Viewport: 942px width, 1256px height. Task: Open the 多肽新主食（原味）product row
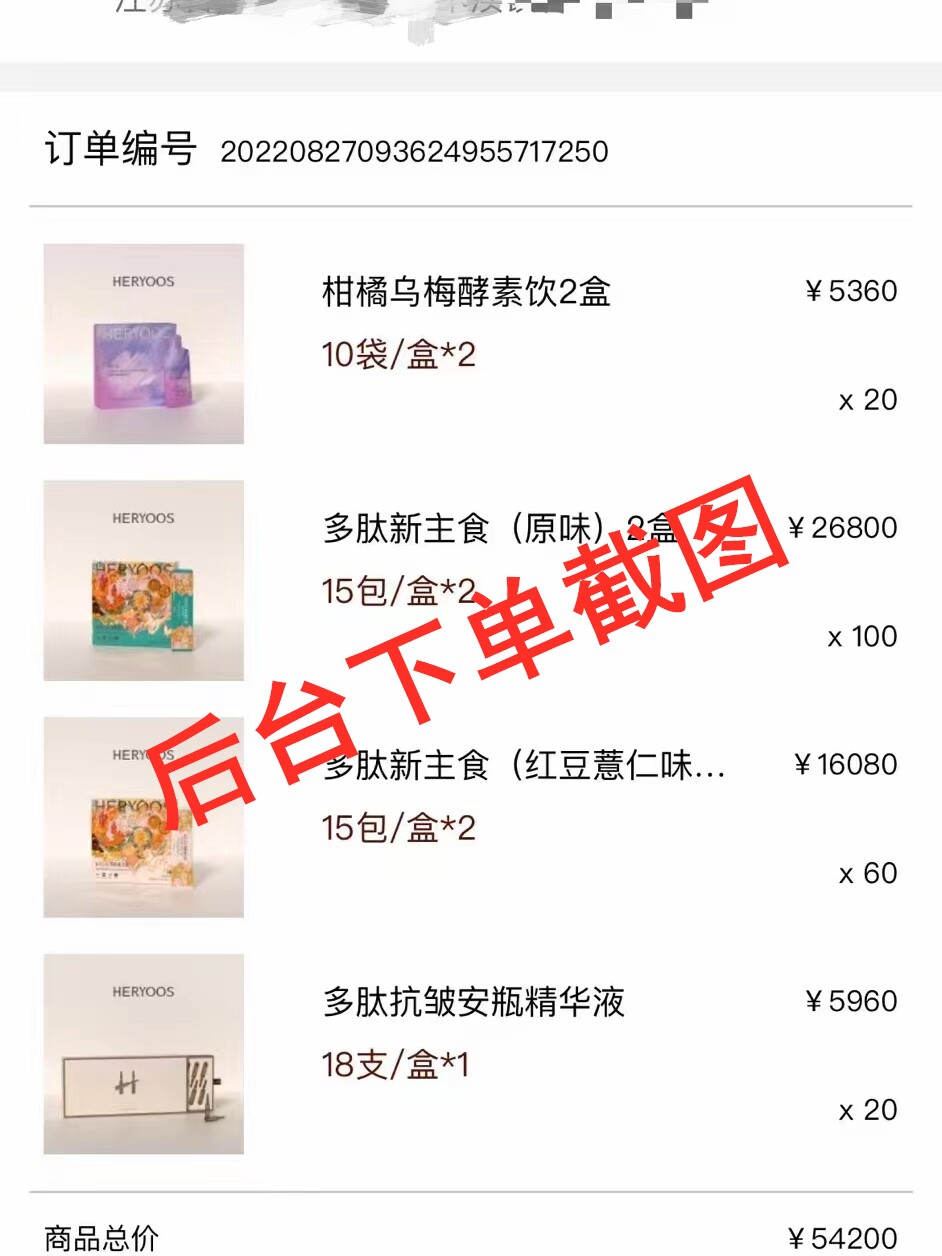[471, 580]
